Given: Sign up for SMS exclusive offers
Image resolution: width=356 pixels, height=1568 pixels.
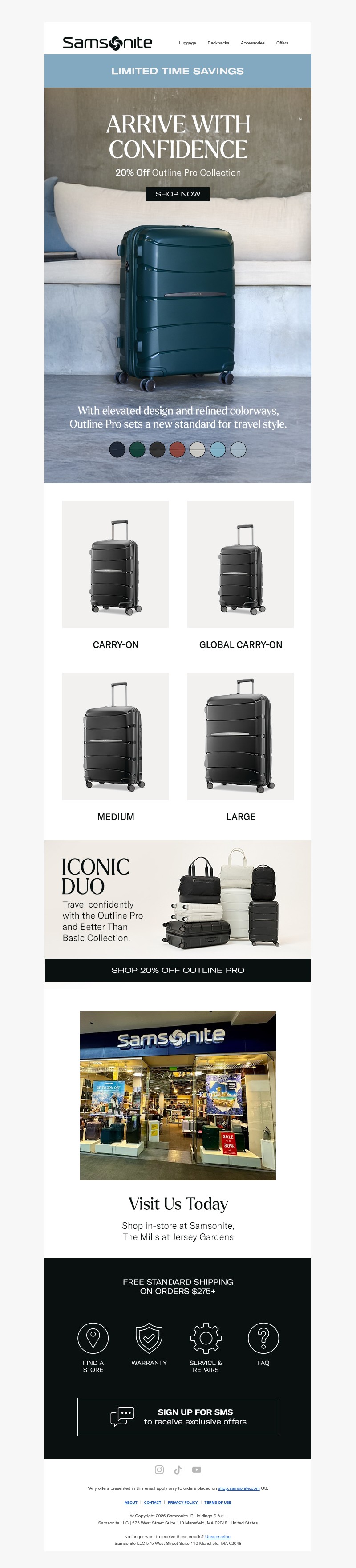Looking at the screenshot, I should [x=178, y=1417].
